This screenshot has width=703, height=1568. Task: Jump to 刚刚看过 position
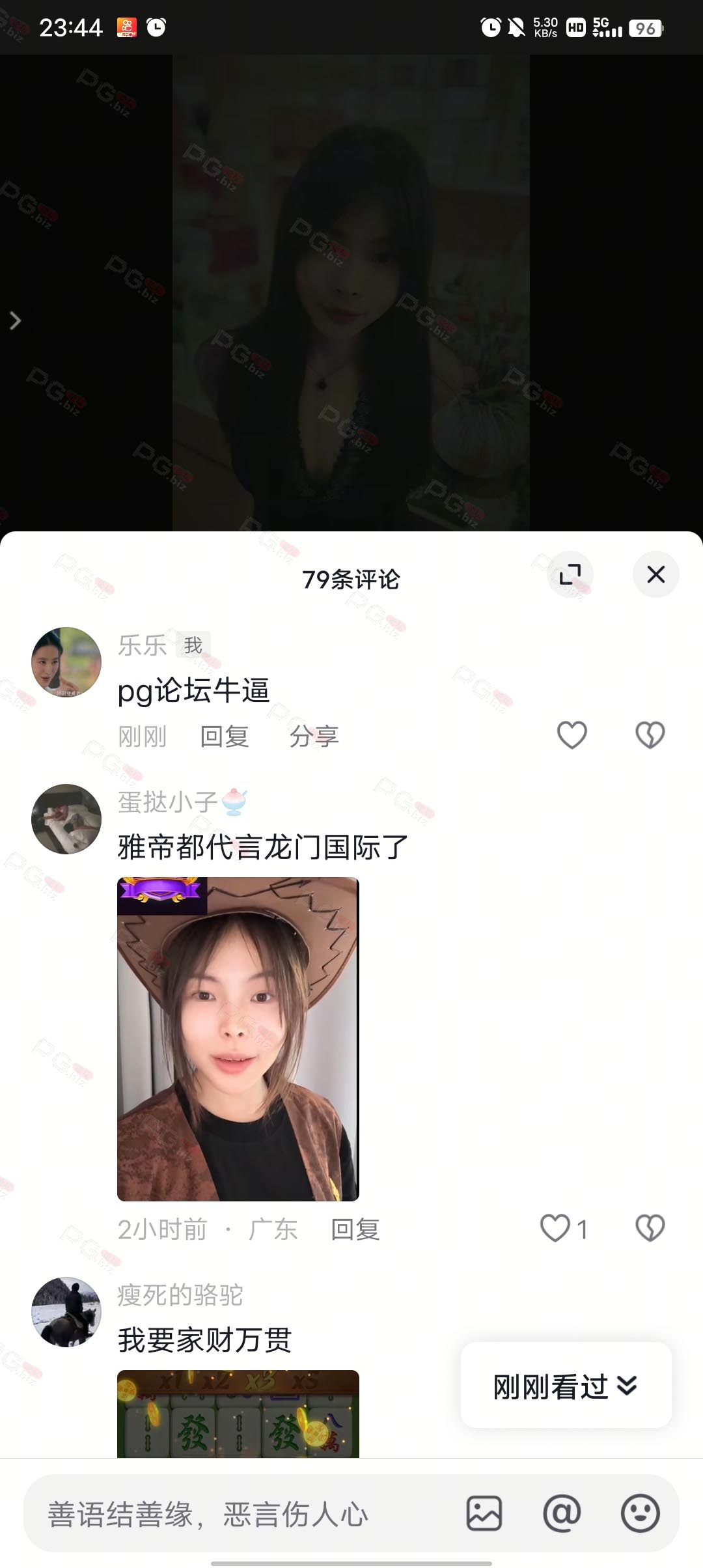pyautogui.click(x=565, y=1386)
